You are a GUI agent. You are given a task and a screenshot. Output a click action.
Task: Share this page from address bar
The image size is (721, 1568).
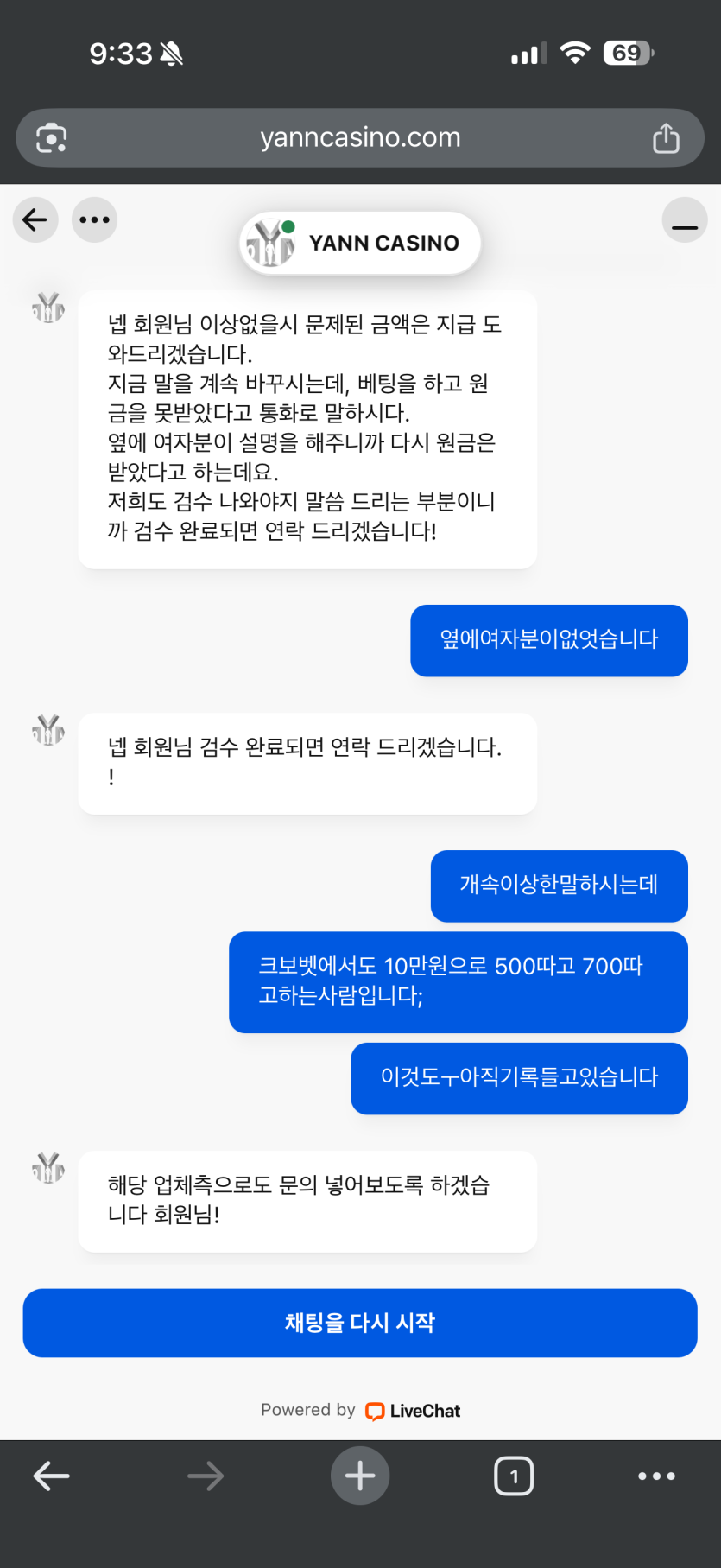[x=666, y=137]
